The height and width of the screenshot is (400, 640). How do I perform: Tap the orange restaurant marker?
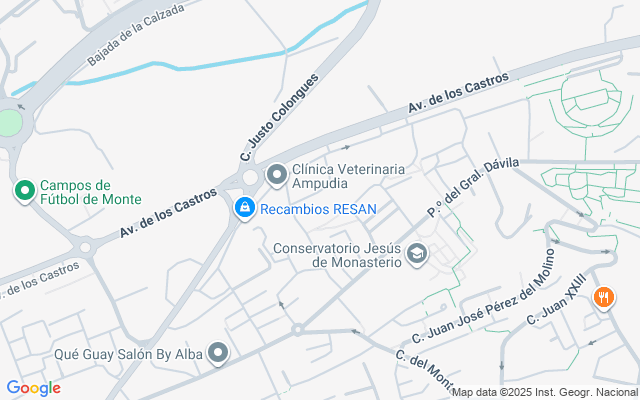pyautogui.click(x=603, y=297)
